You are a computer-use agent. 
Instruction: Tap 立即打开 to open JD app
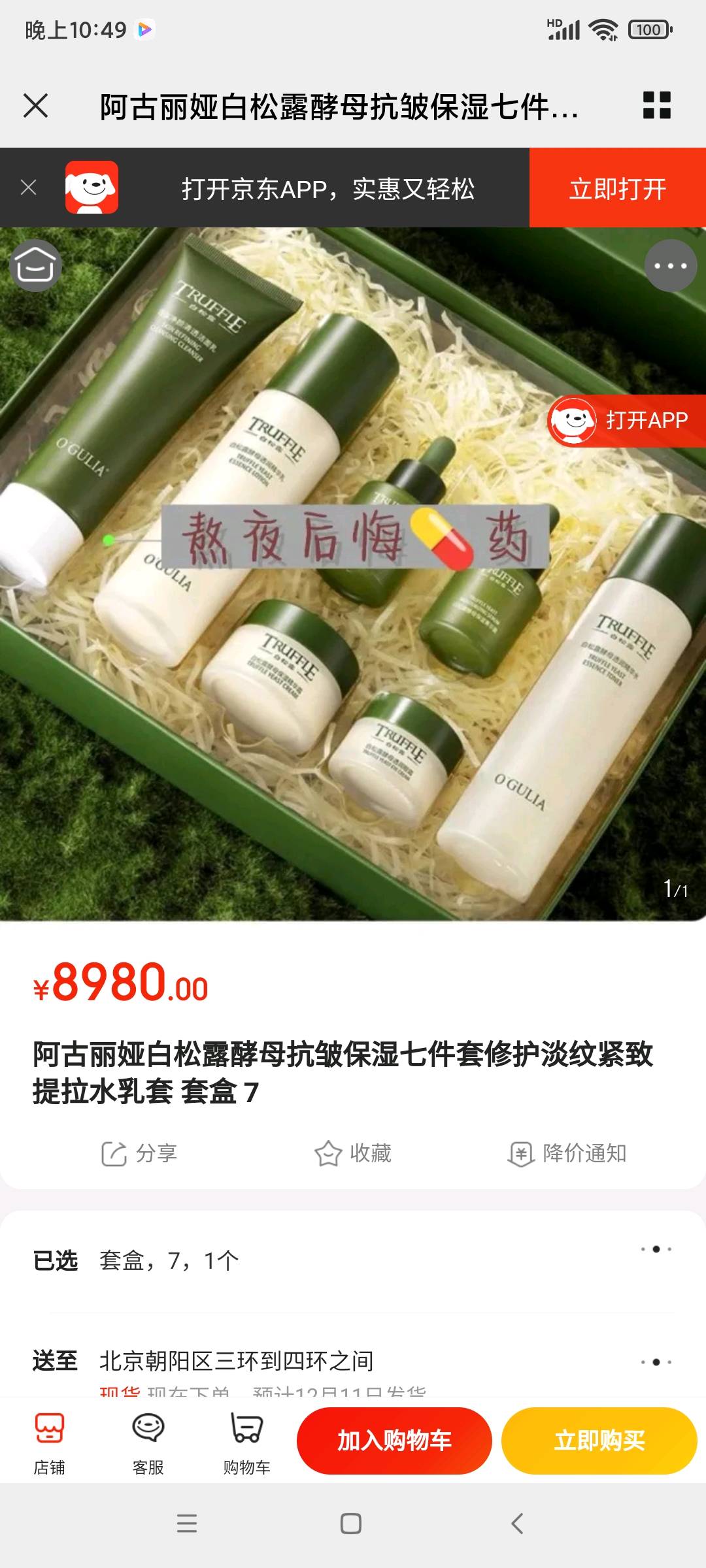[617, 188]
